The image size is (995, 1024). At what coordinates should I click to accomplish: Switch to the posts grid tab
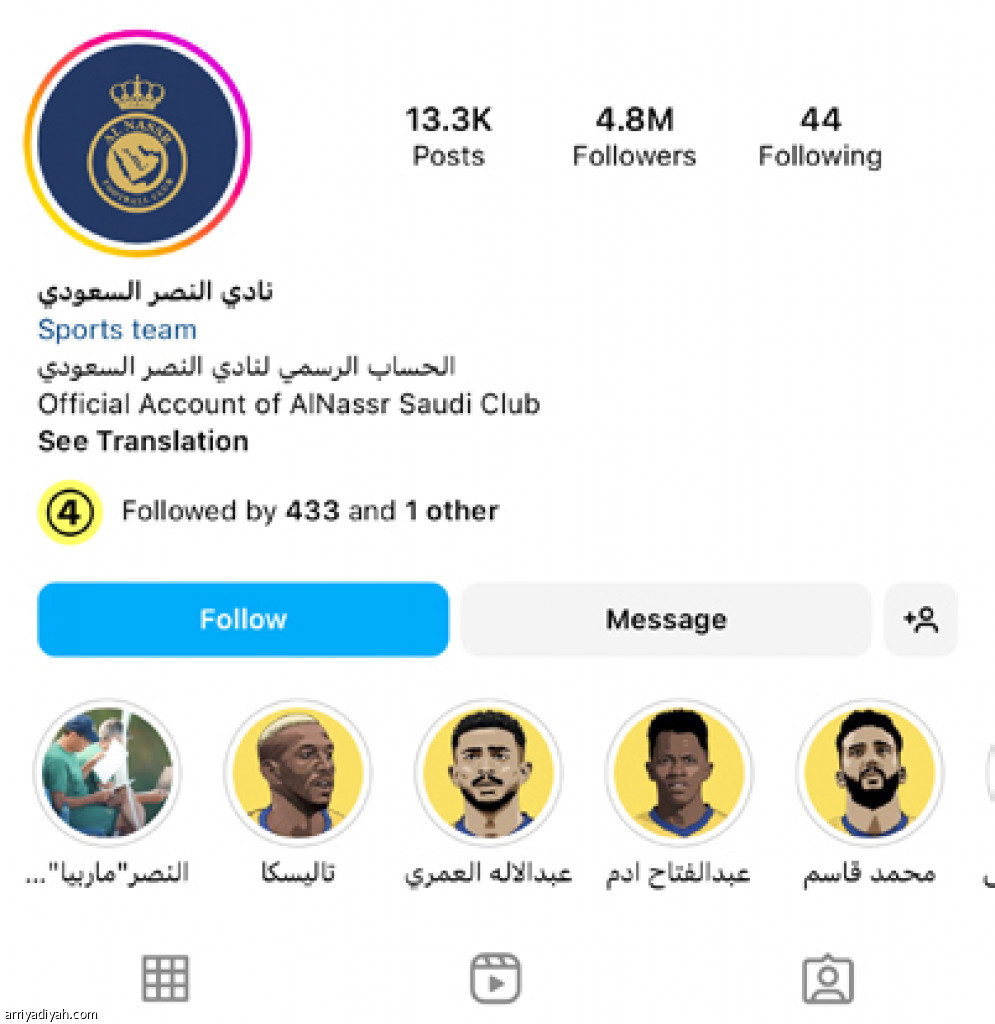pyautogui.click(x=165, y=978)
